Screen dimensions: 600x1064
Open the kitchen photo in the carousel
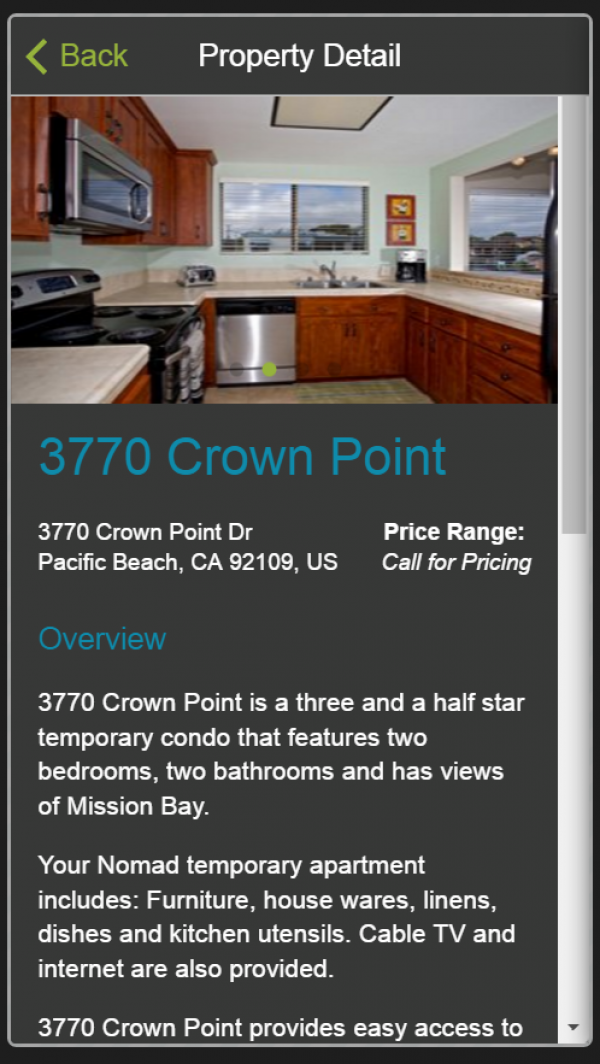[284, 249]
